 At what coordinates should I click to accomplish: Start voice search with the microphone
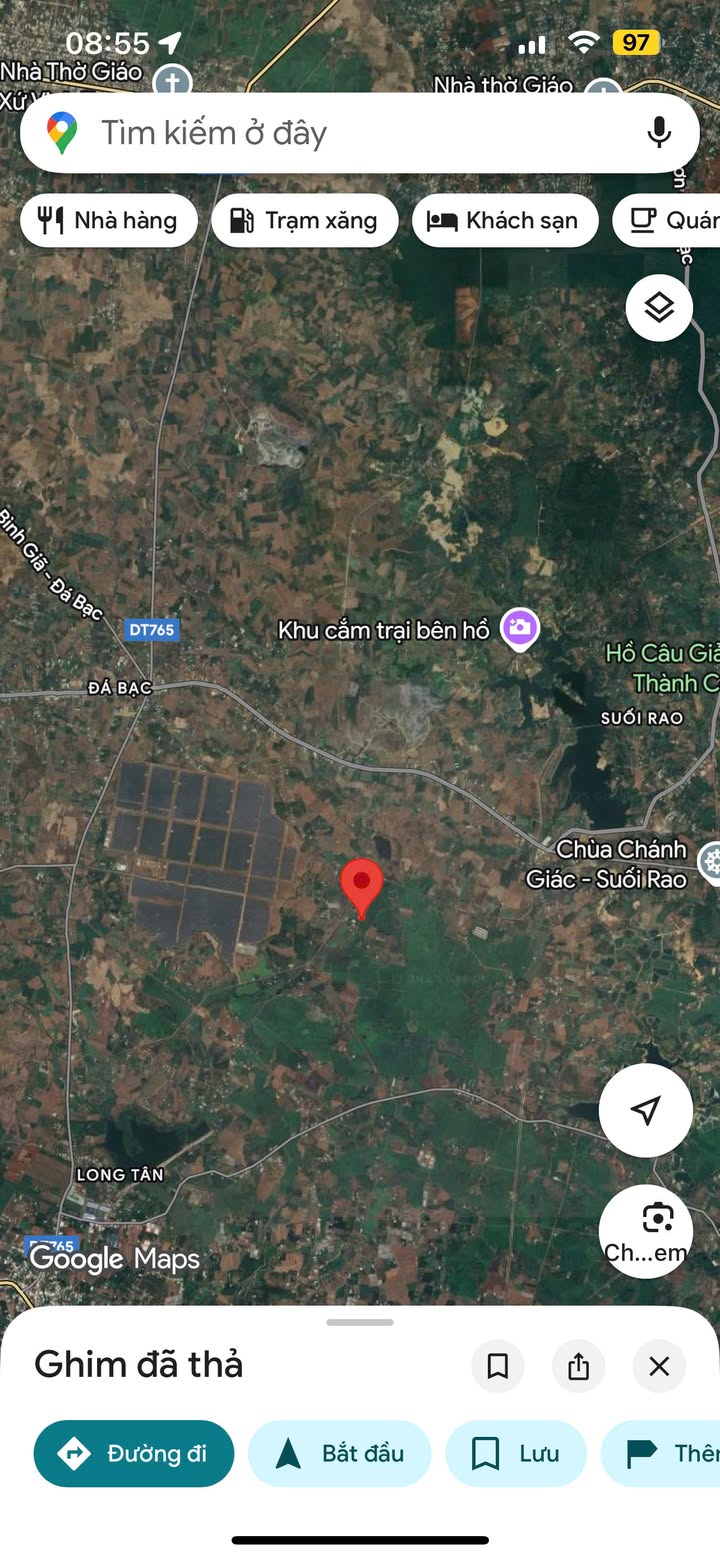point(658,133)
